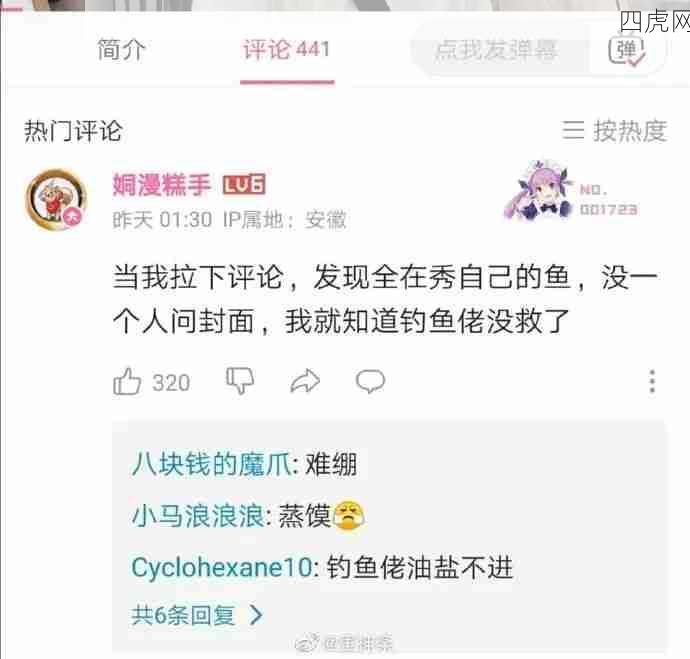690x659 pixels.
Task: Switch to the 简介 tab
Action: pos(121,50)
